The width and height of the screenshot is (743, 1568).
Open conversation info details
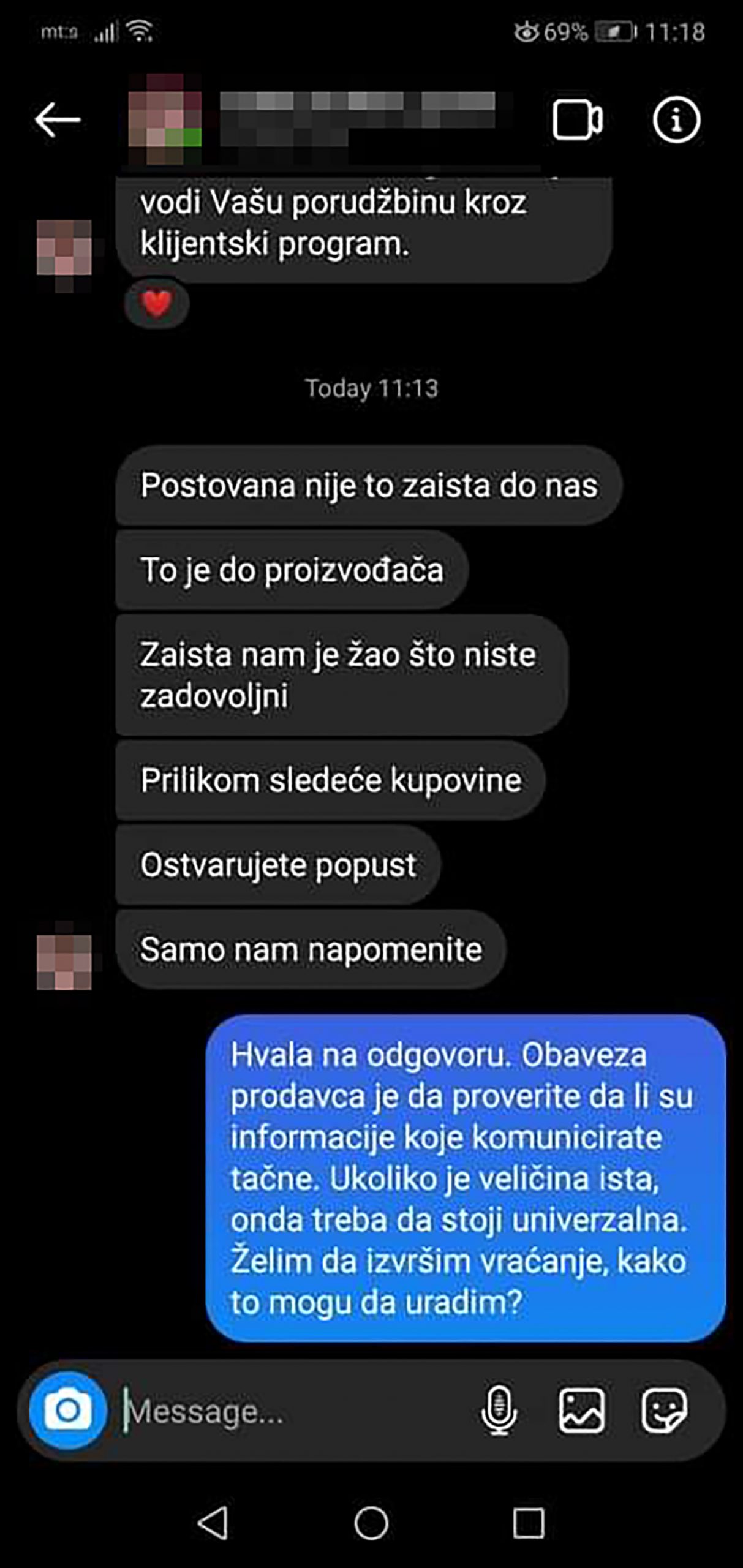[676, 119]
